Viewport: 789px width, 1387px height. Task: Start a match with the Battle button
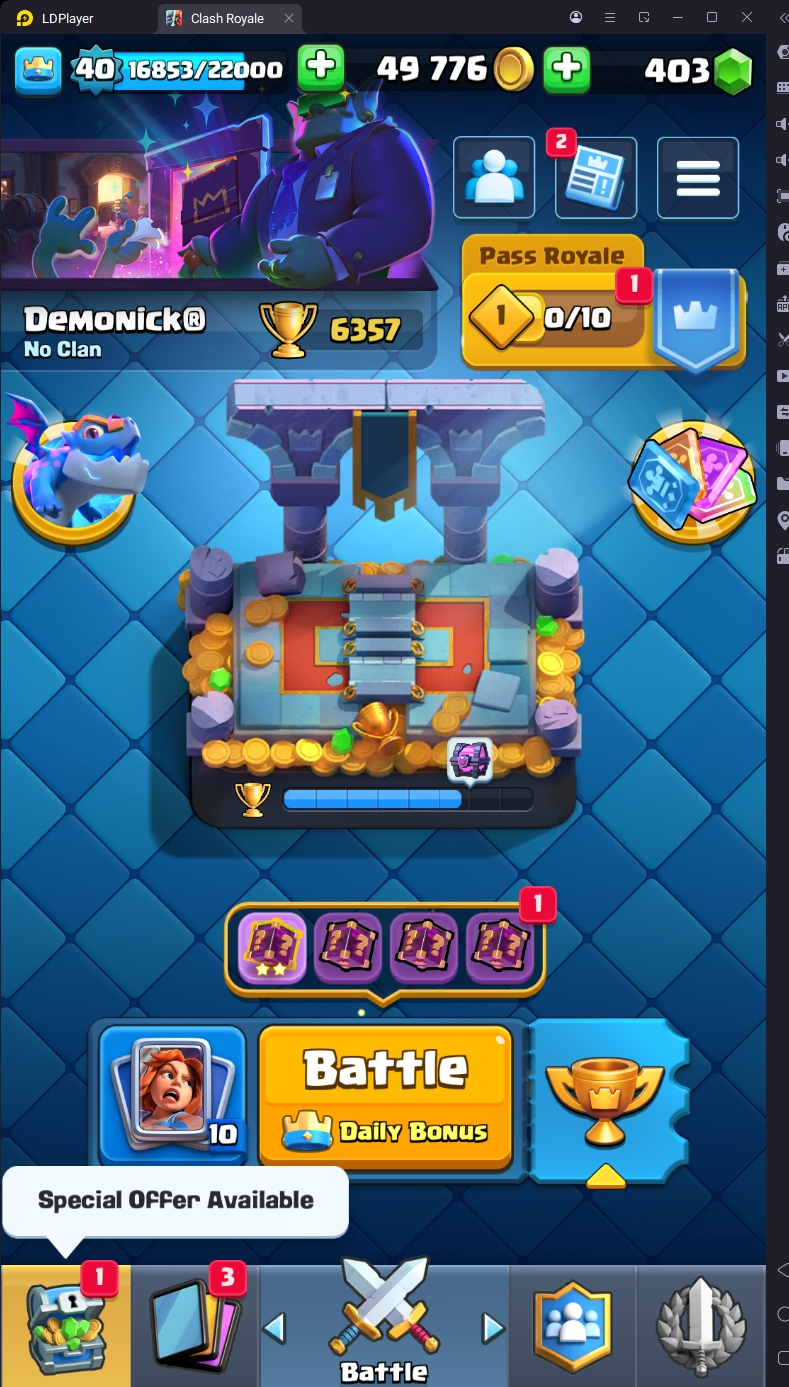(x=386, y=1095)
